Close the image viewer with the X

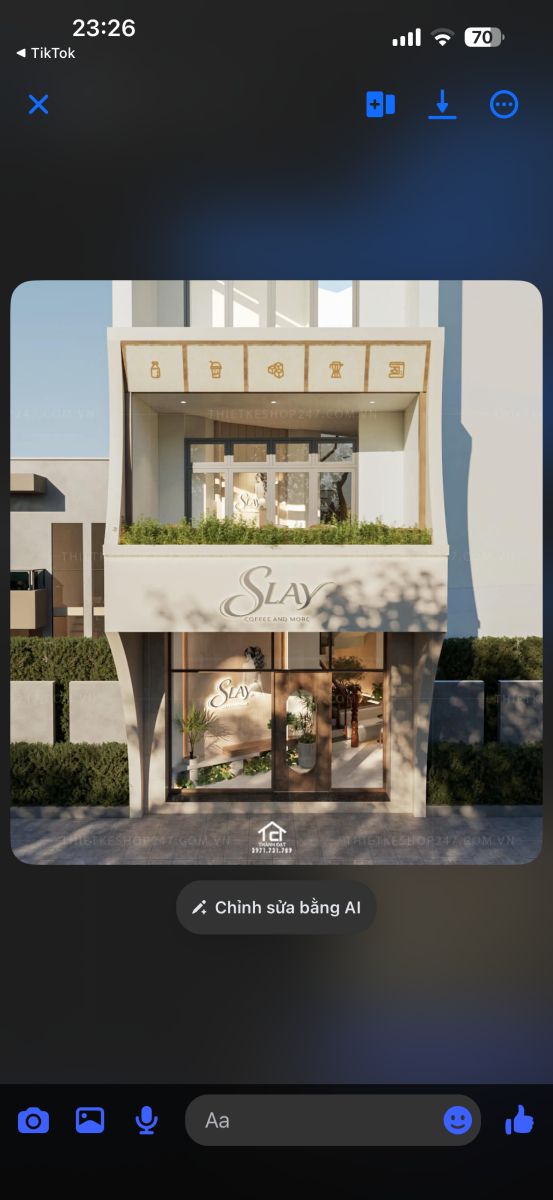click(38, 104)
